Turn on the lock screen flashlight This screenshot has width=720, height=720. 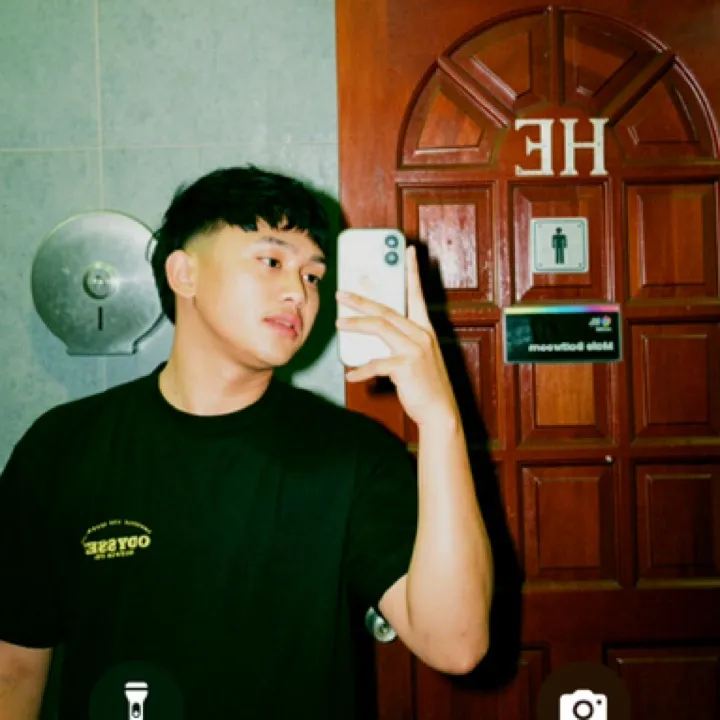click(136, 698)
